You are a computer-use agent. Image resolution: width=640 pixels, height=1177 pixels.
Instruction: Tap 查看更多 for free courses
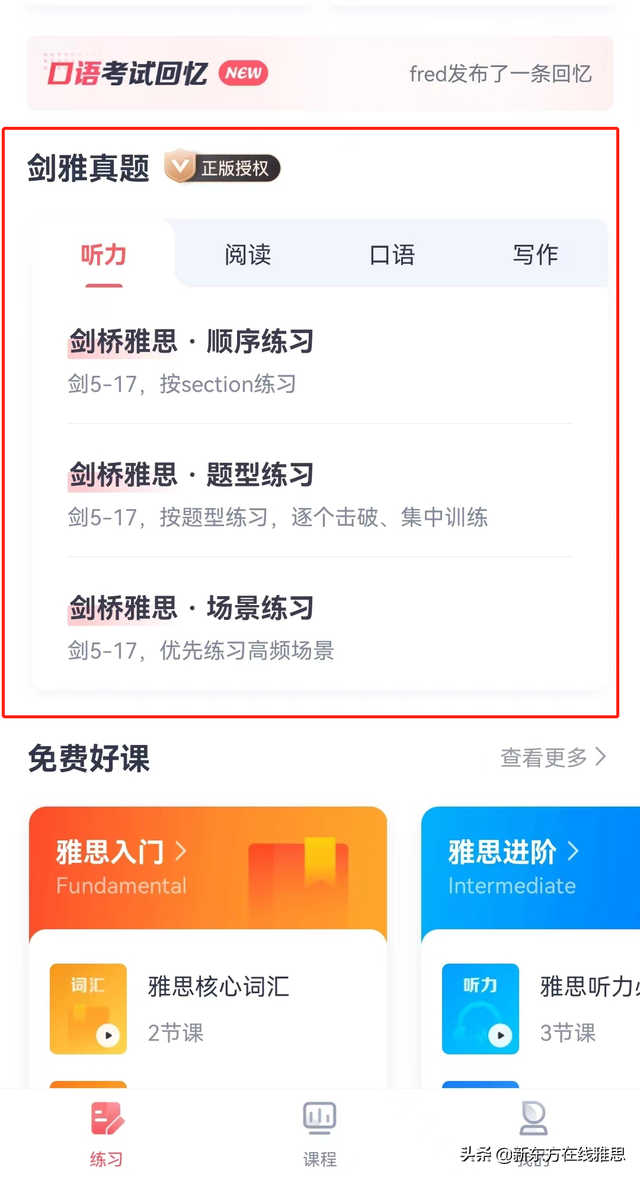click(x=554, y=757)
